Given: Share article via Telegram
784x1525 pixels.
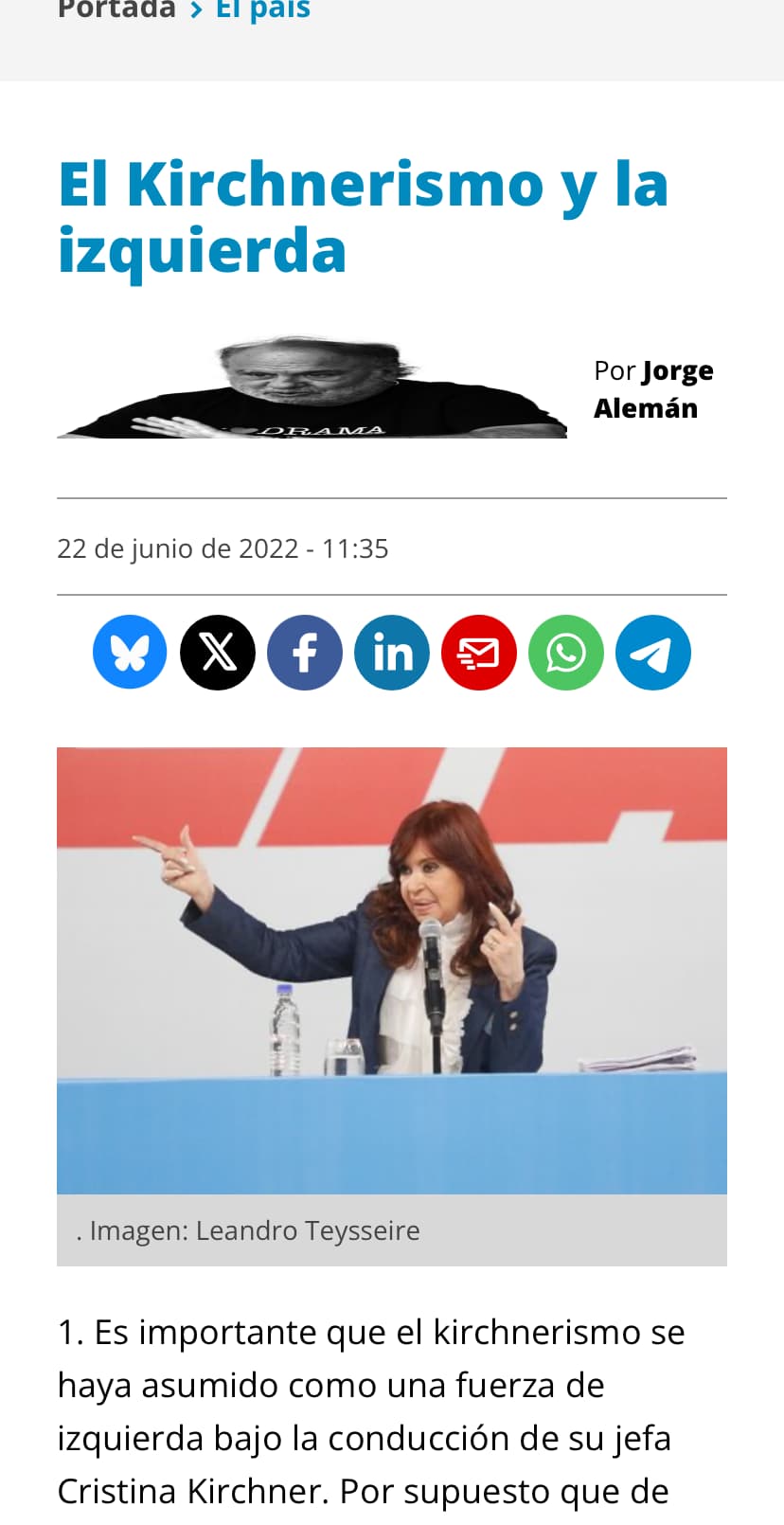Looking at the screenshot, I should pyautogui.click(x=653, y=653).
